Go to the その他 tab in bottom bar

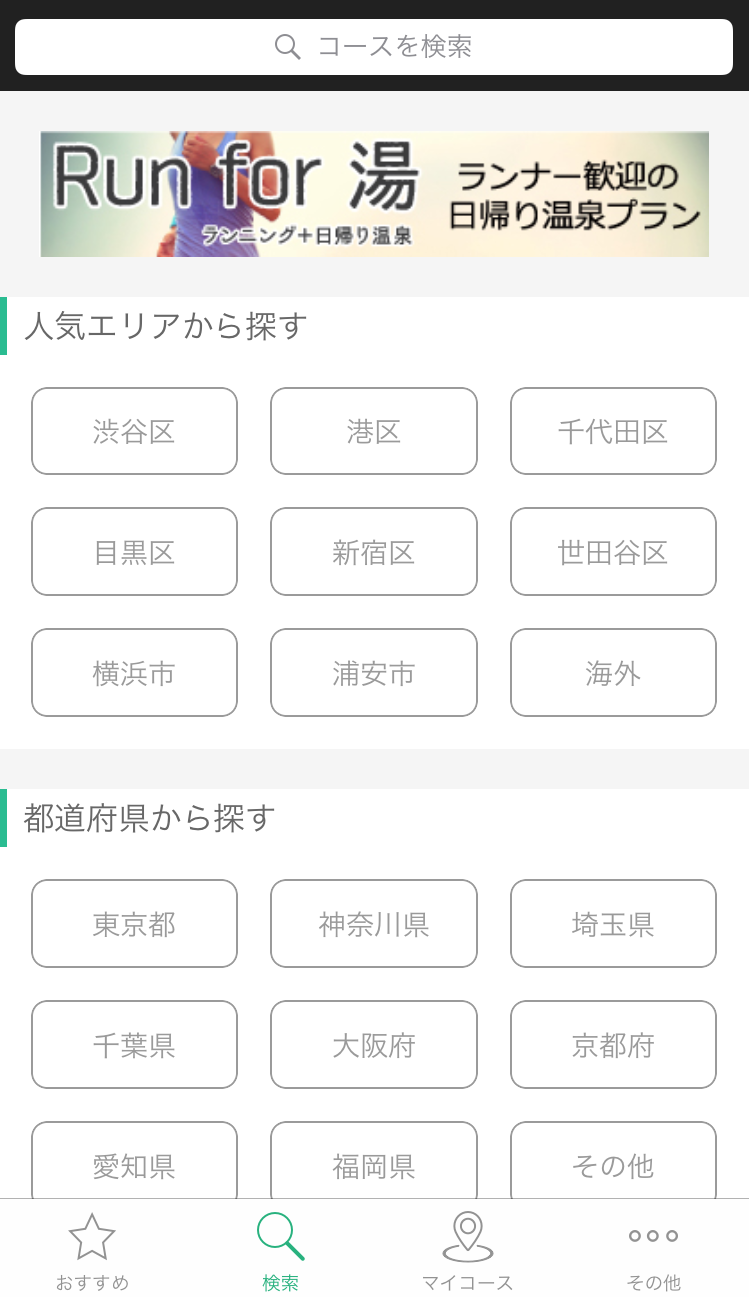click(x=654, y=1250)
